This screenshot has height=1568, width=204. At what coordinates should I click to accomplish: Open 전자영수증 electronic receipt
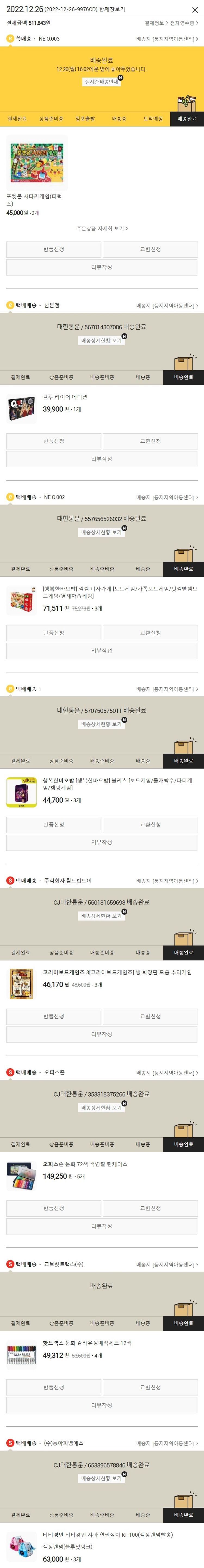coord(183,23)
